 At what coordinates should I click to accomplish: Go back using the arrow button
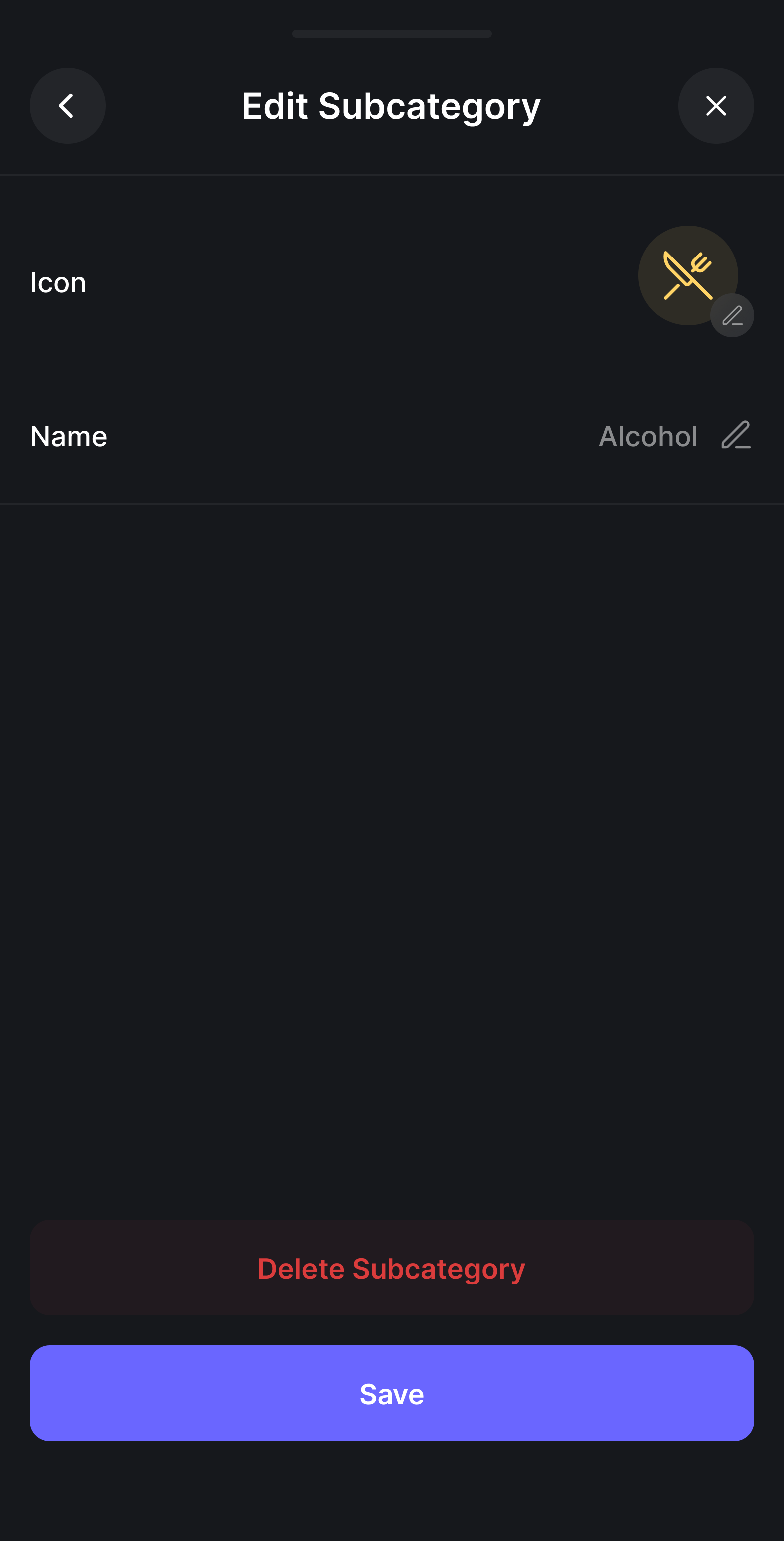click(x=67, y=106)
